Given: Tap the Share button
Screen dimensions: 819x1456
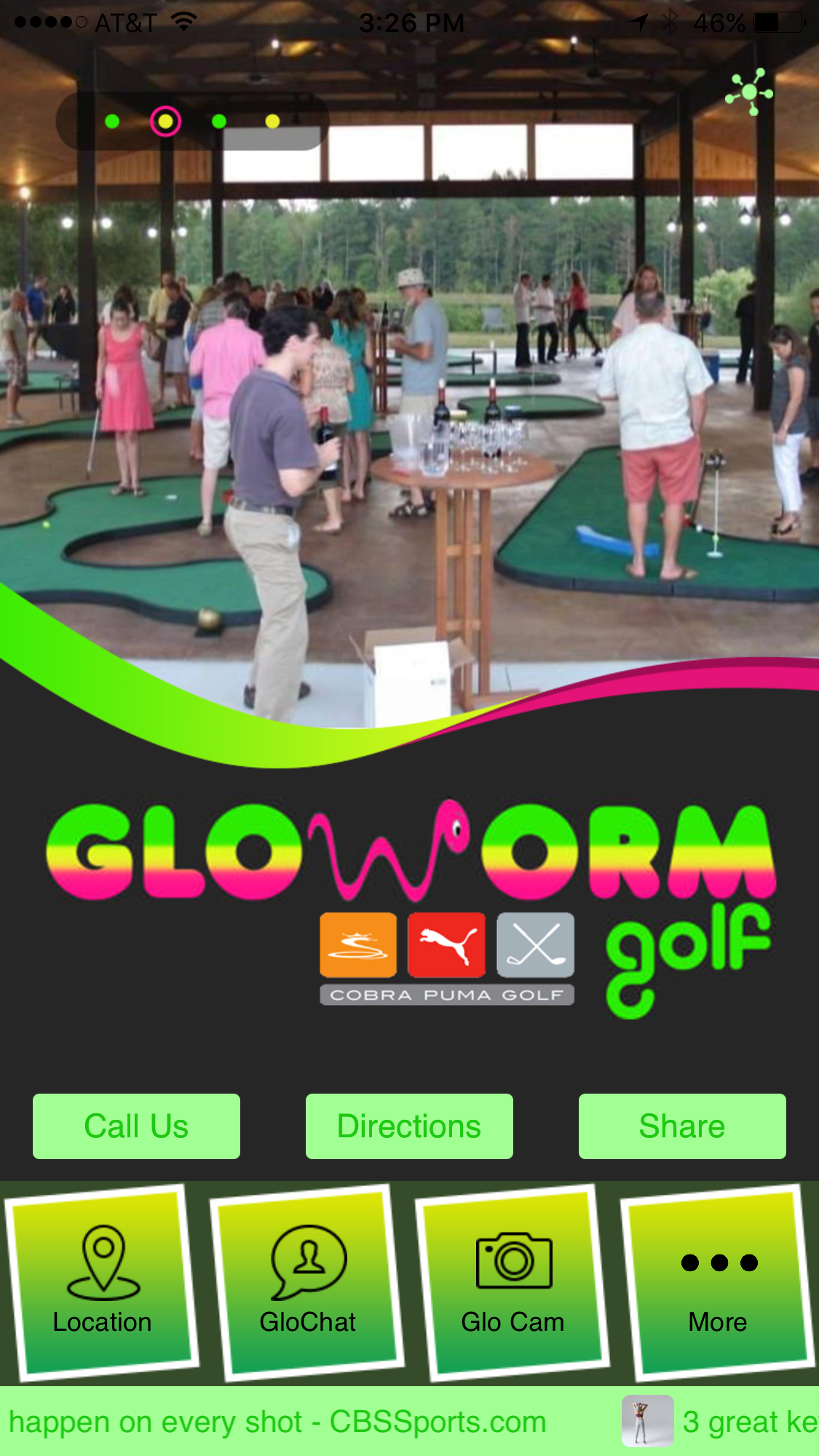Looking at the screenshot, I should coord(682,1126).
